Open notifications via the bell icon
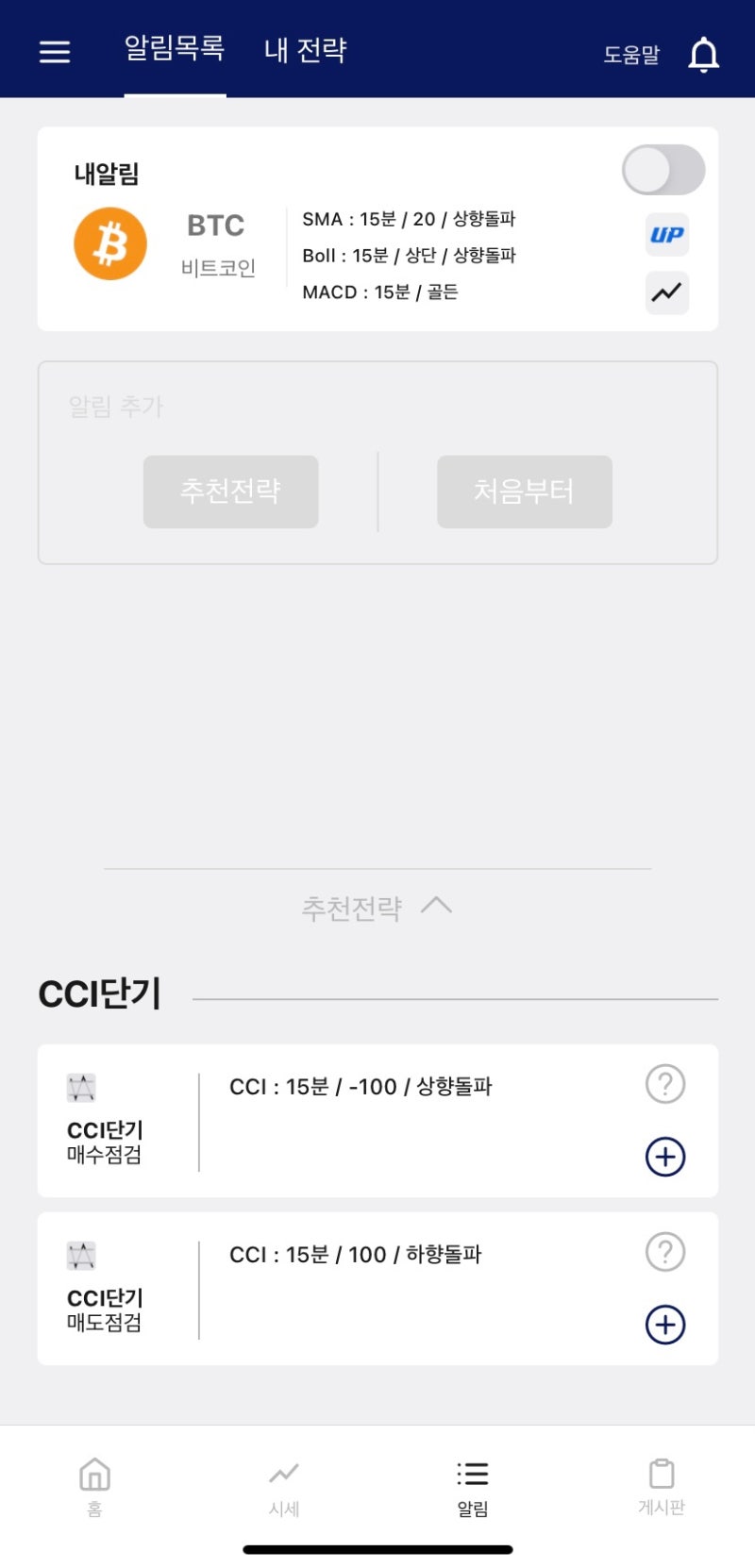755x1568 pixels. click(x=702, y=53)
